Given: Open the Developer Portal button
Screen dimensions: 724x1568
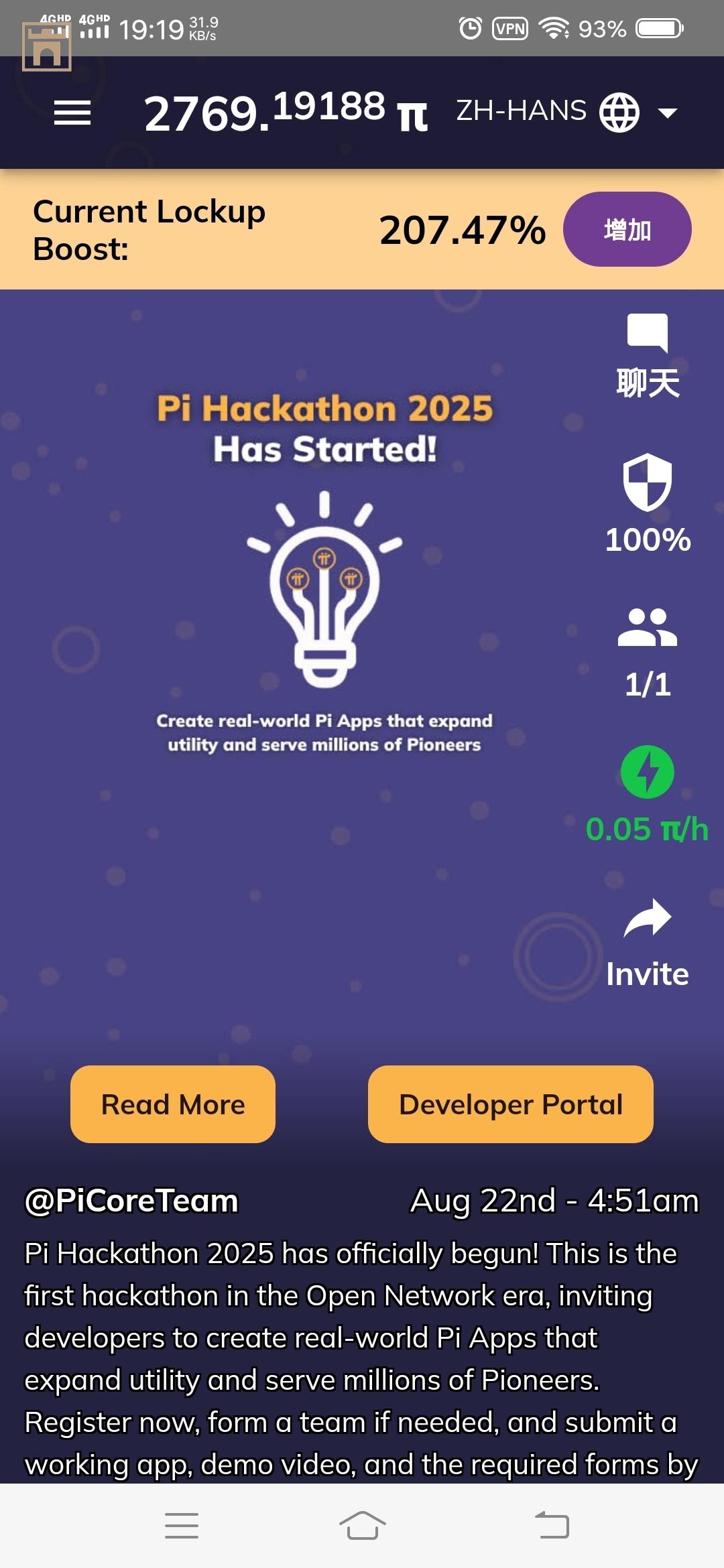Looking at the screenshot, I should point(511,1104).
